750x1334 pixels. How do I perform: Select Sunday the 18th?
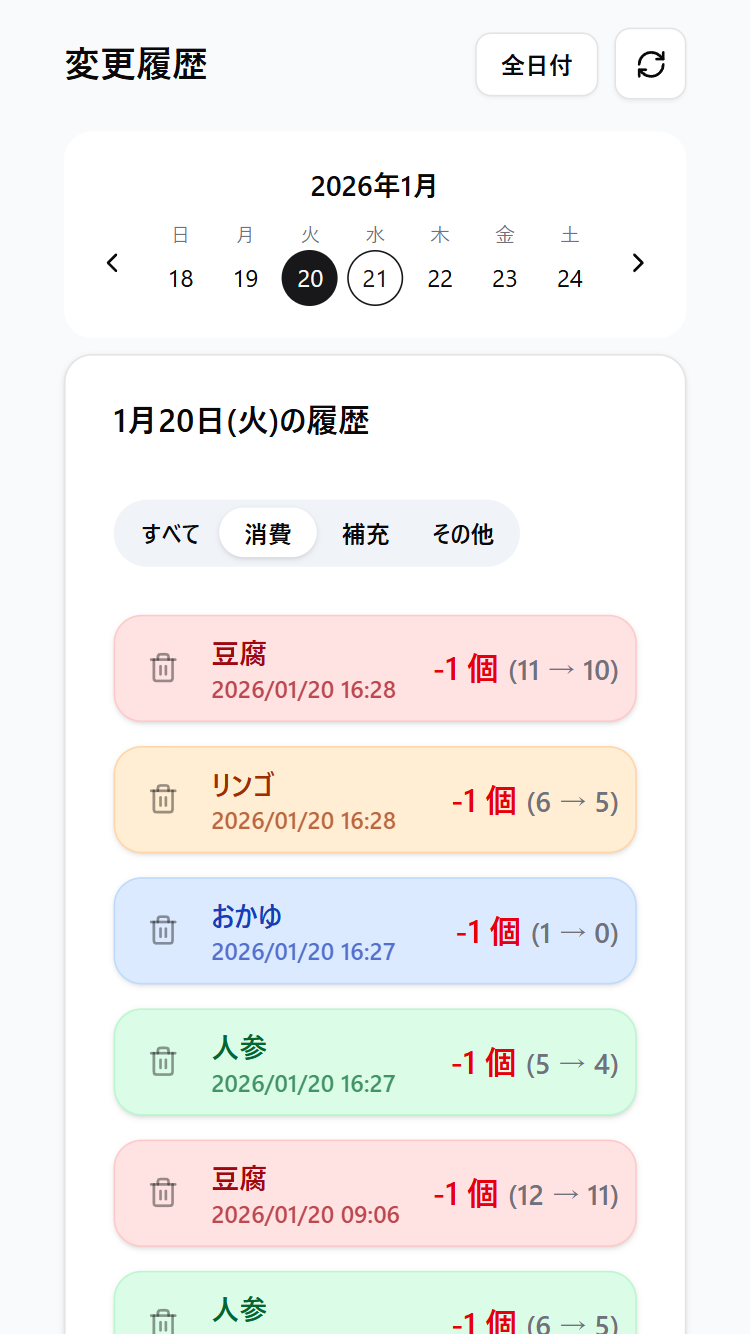pyautogui.click(x=180, y=278)
